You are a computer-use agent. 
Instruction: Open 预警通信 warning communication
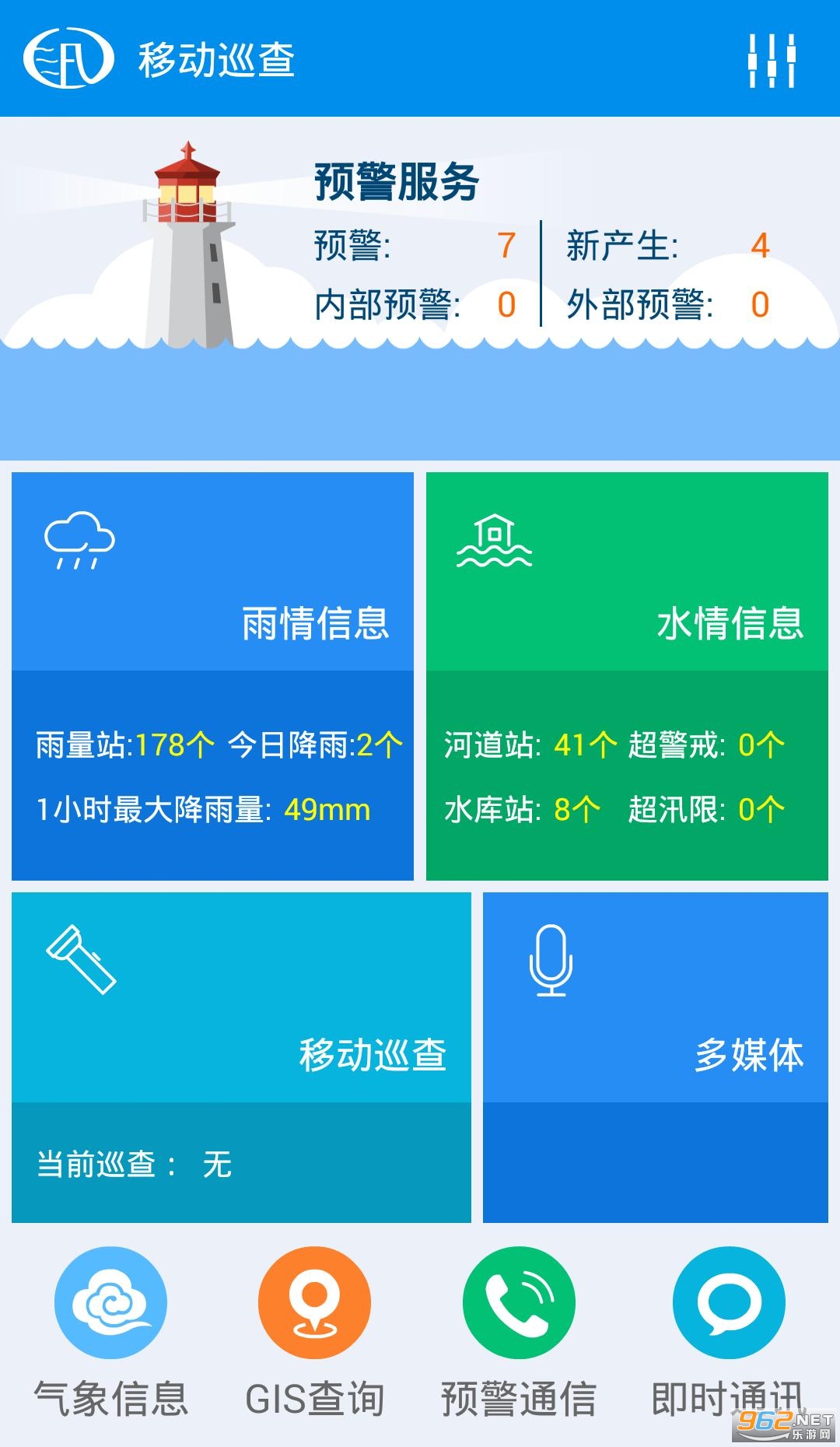tap(518, 1330)
